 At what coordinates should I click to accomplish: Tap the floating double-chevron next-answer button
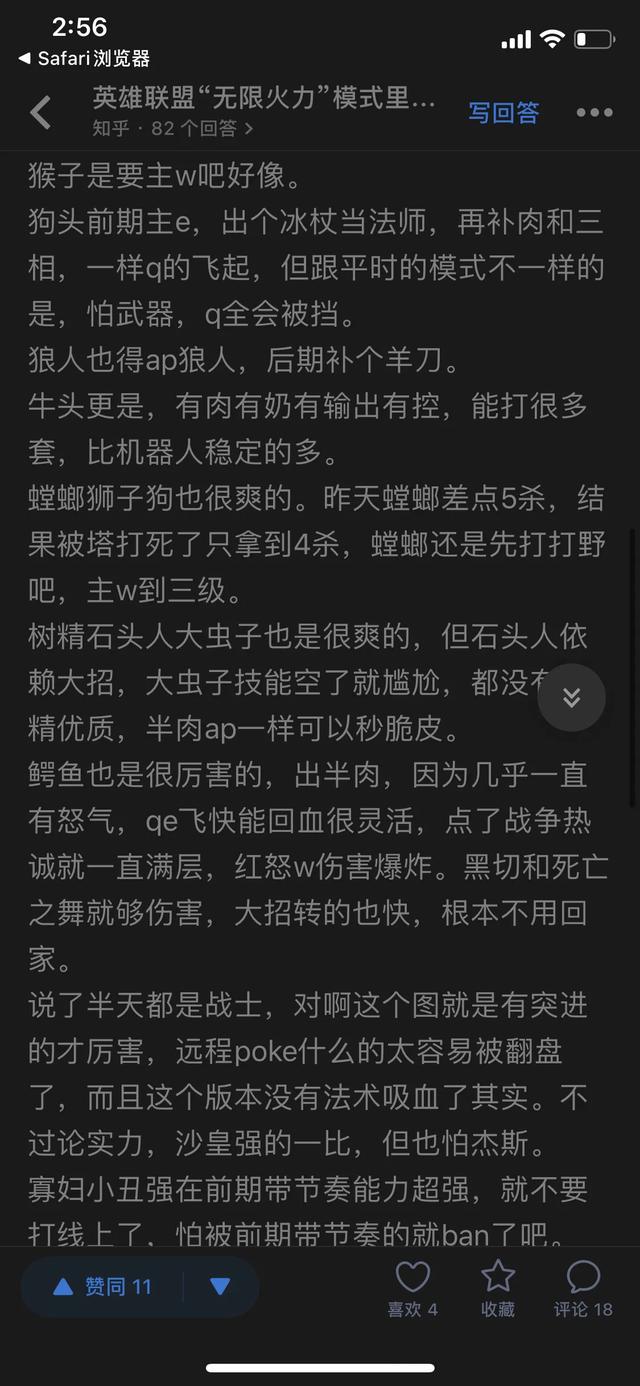tap(572, 697)
